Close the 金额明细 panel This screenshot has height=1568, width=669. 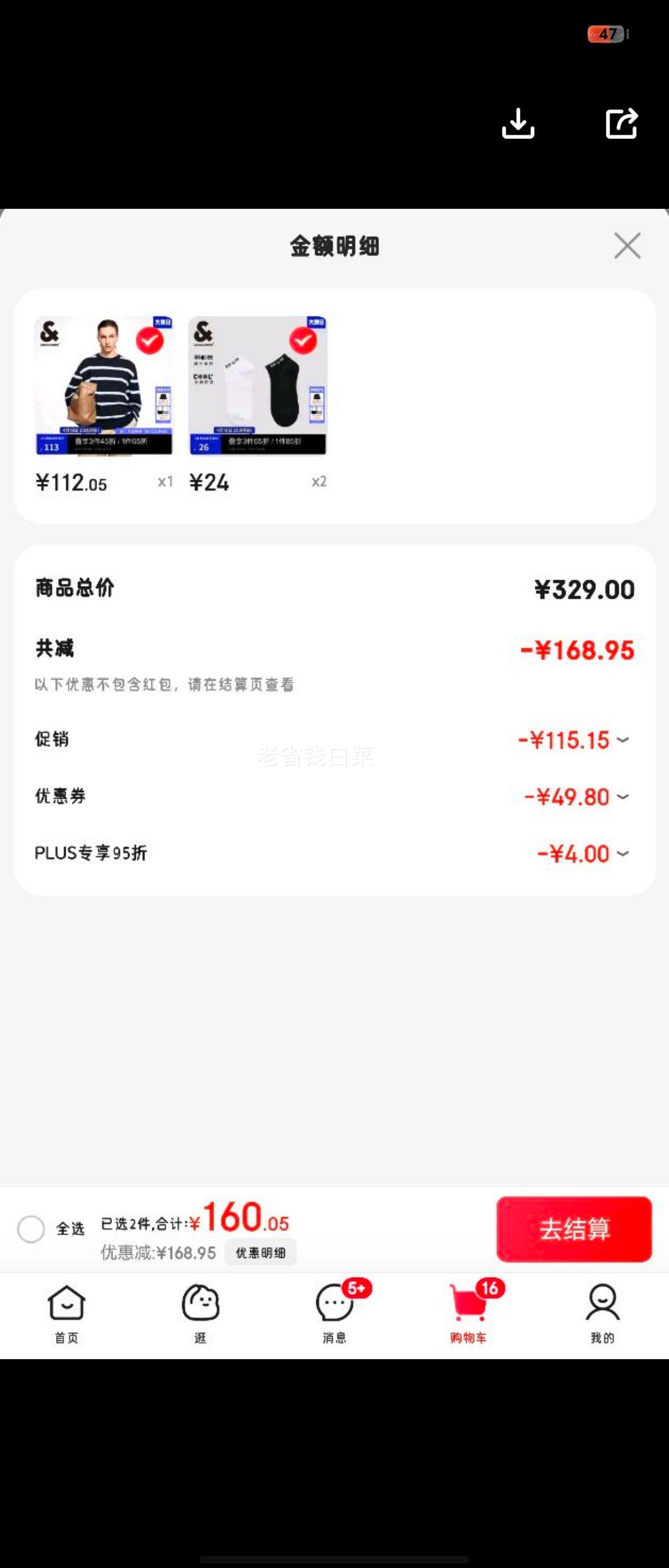click(627, 246)
